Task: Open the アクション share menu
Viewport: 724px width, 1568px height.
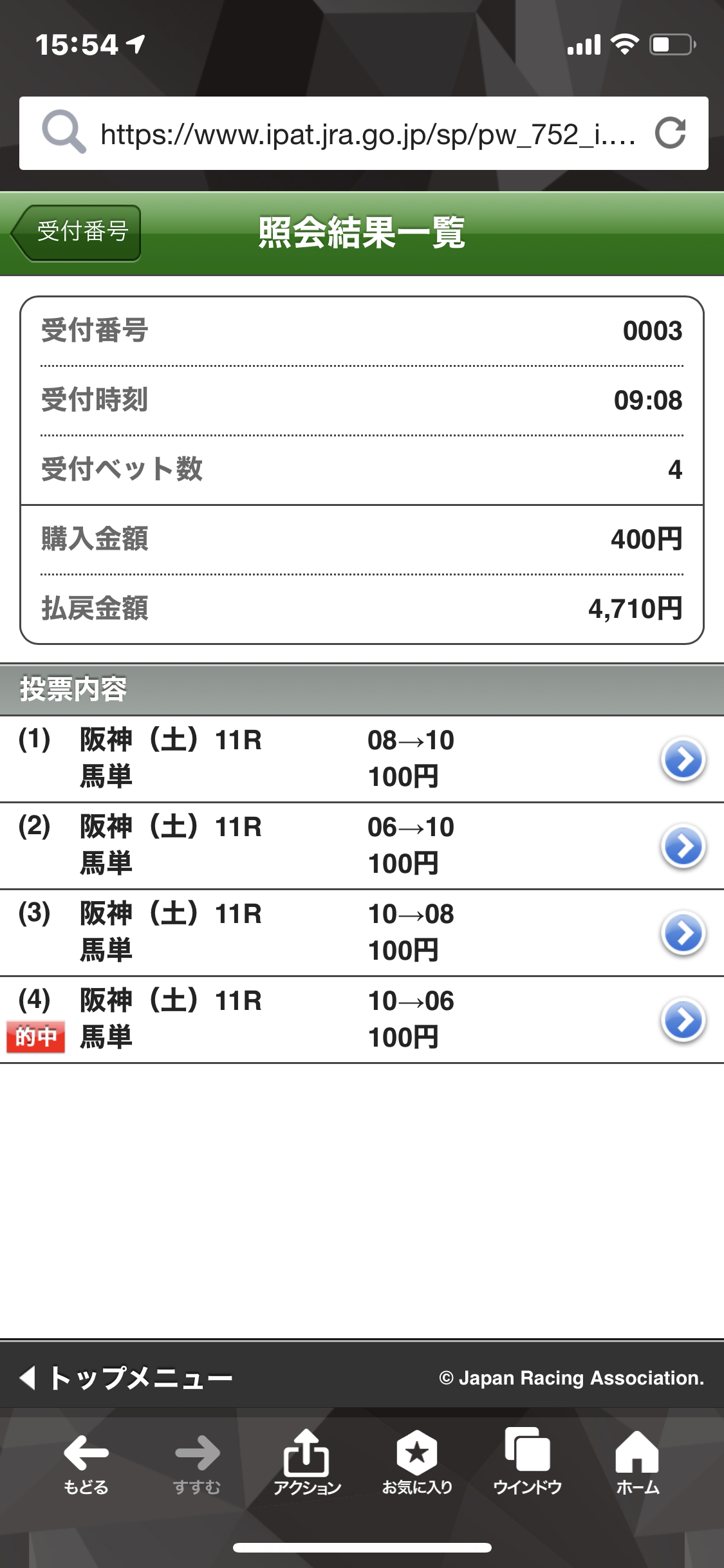Action: click(307, 1462)
